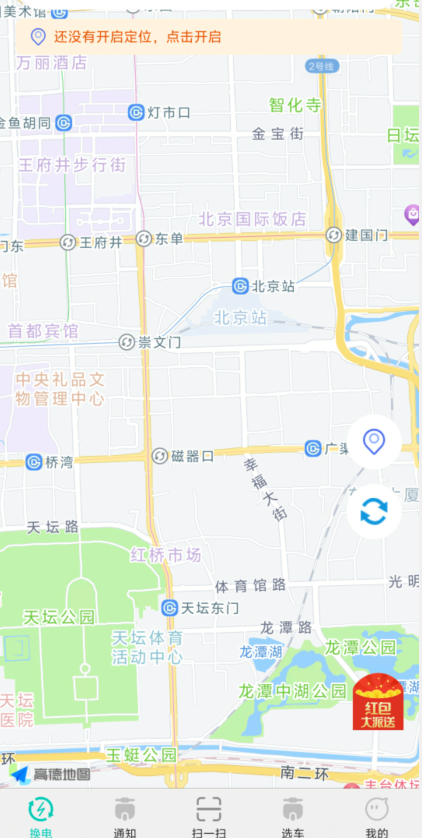
Task: Open the 红包大派送 red envelope promo
Action: tap(378, 702)
